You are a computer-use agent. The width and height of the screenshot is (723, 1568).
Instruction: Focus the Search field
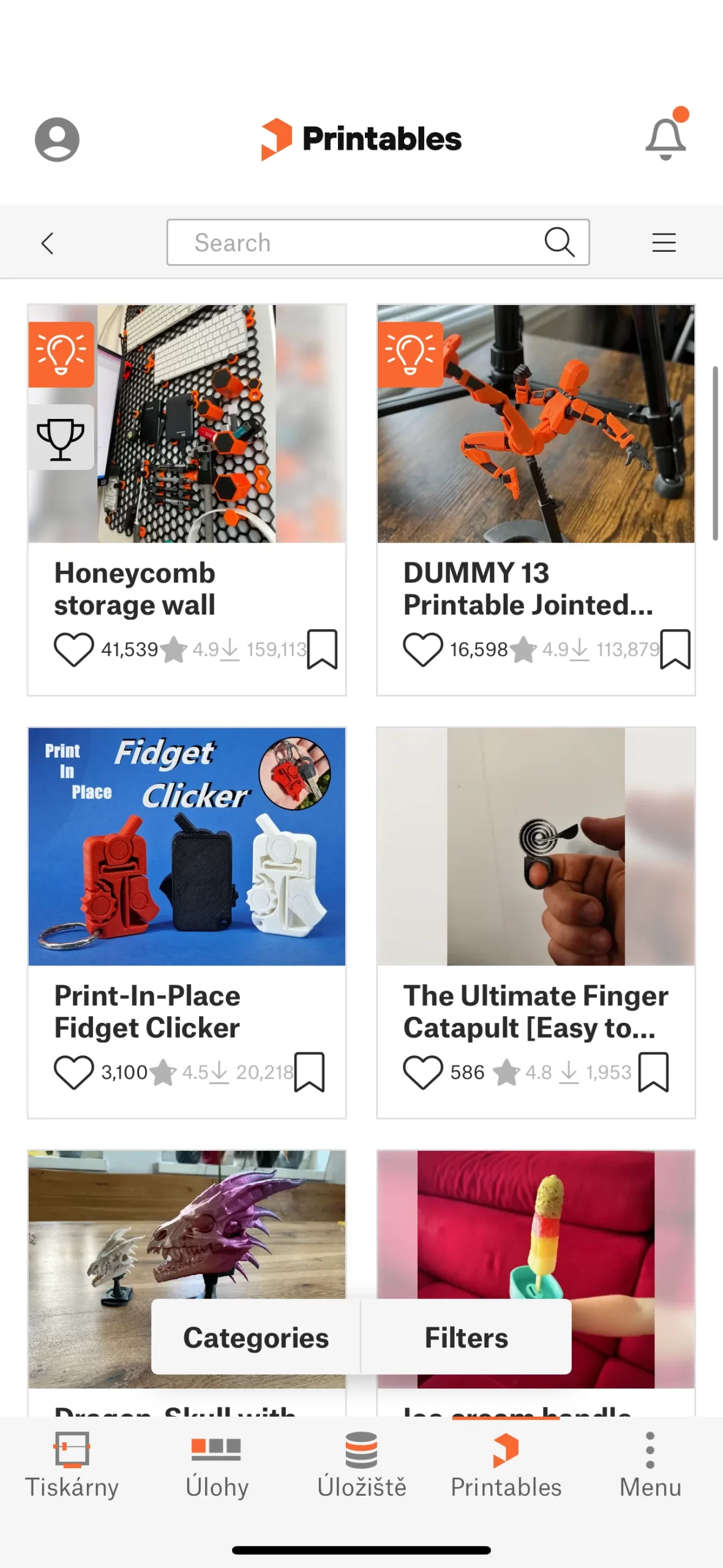[355, 243]
